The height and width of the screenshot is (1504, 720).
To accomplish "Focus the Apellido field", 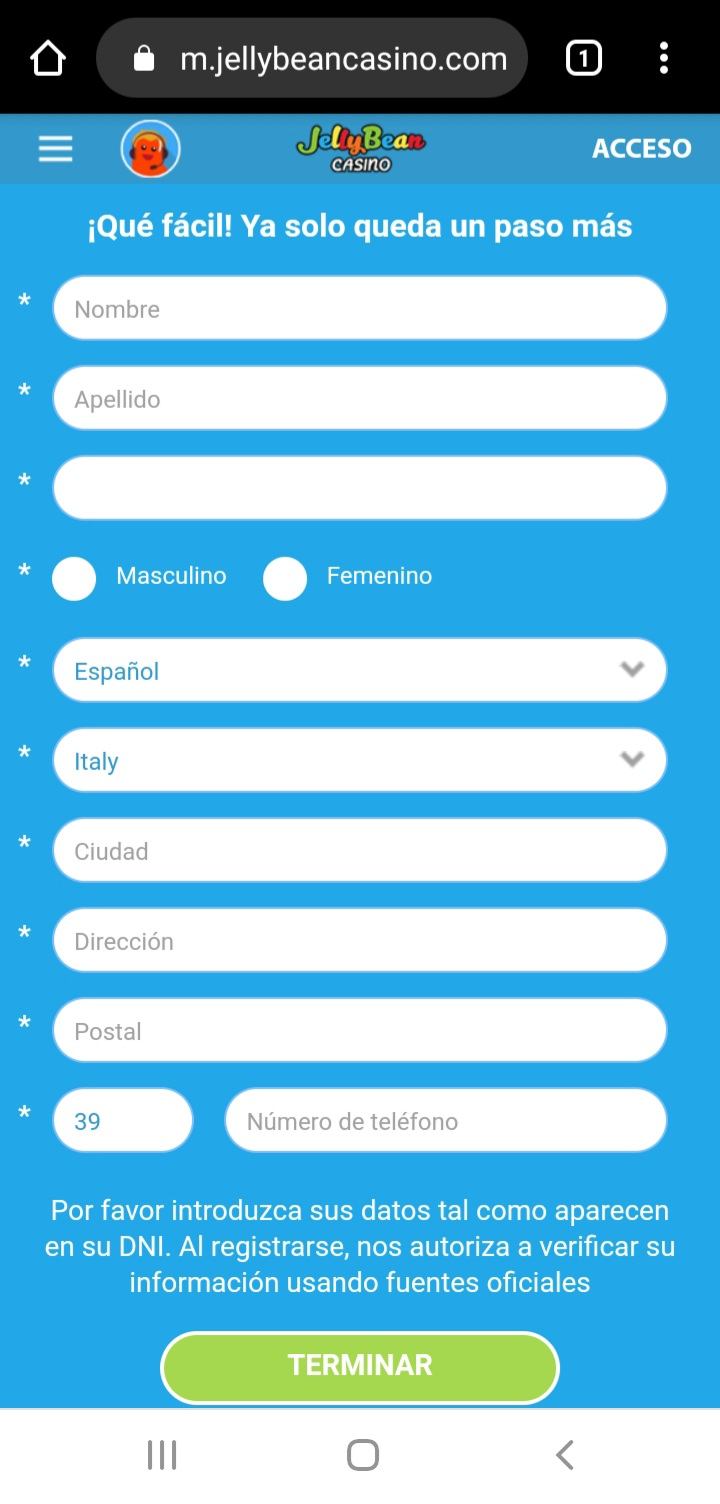I will pyautogui.click(x=359, y=399).
